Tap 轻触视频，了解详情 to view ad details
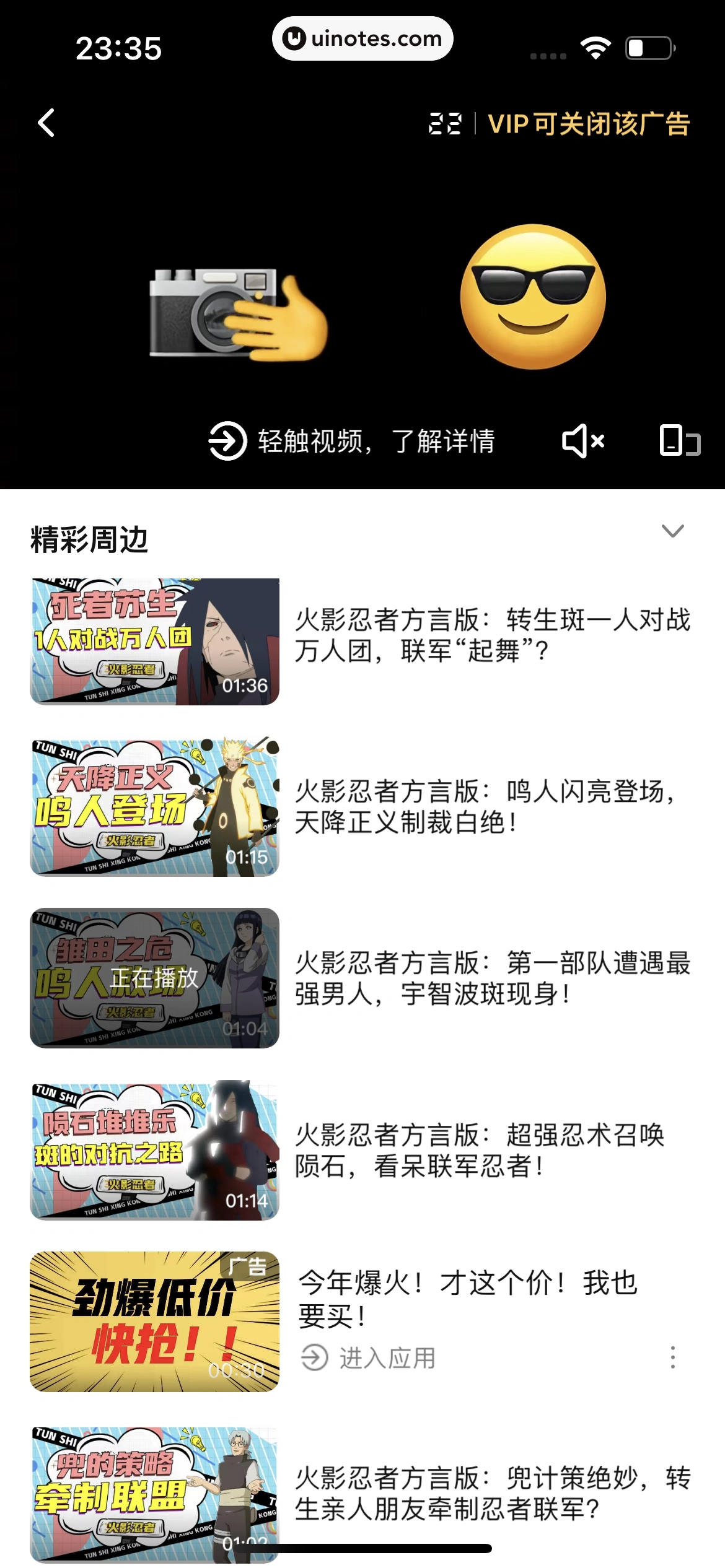Screen dimensions: 725x1568 [352, 442]
